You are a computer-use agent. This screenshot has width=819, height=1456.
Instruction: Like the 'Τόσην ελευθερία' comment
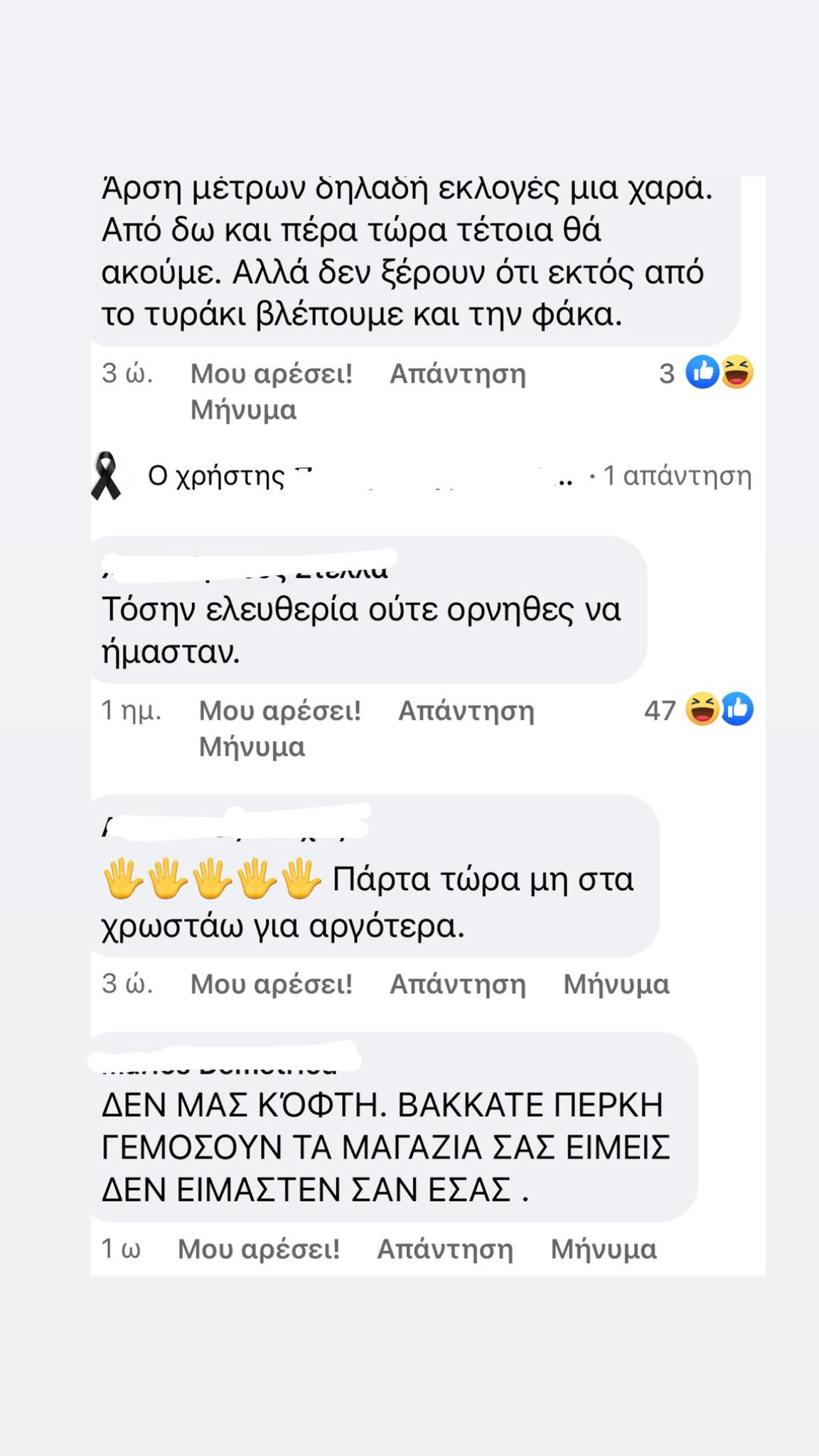pos(280,710)
